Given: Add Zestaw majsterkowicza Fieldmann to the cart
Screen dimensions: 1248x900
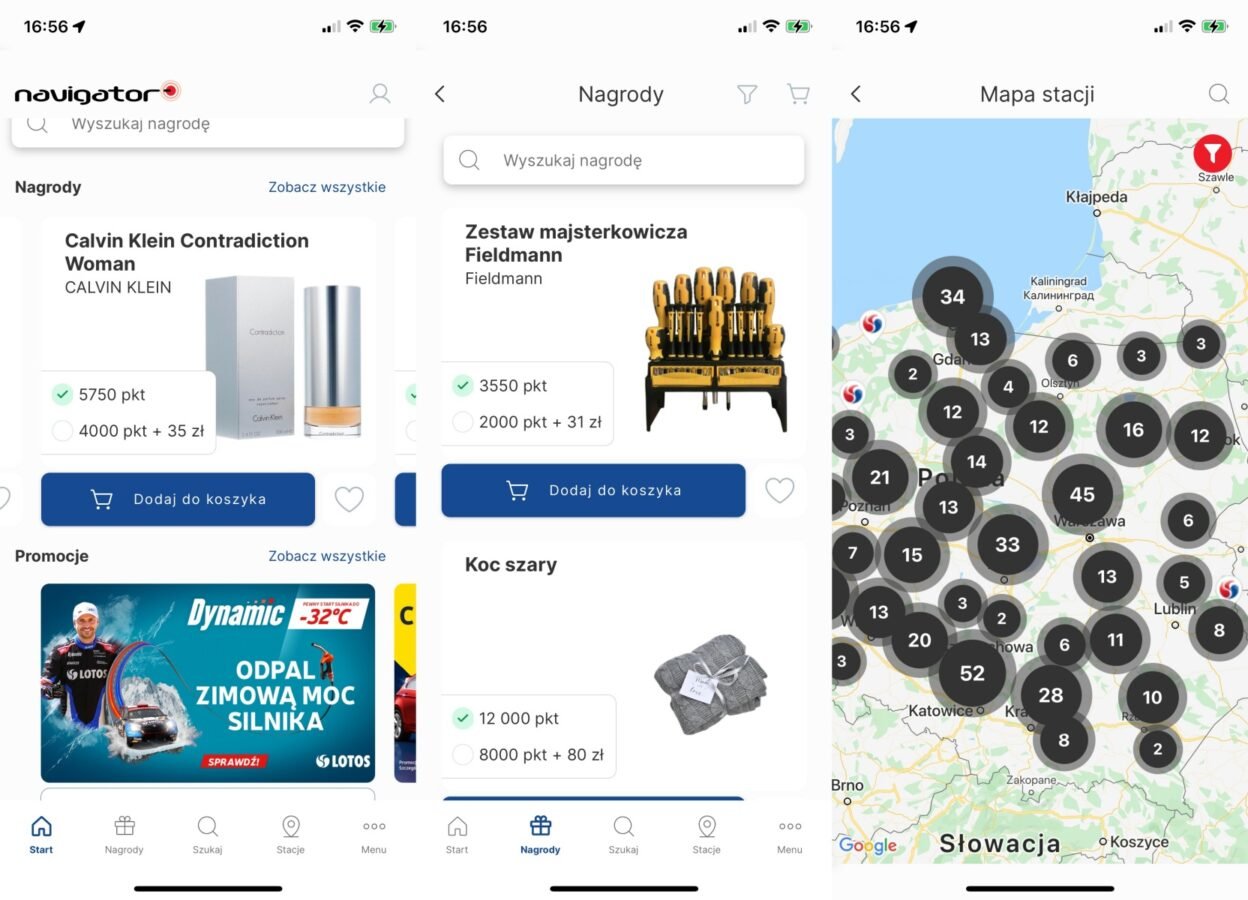Looking at the screenshot, I should [593, 490].
